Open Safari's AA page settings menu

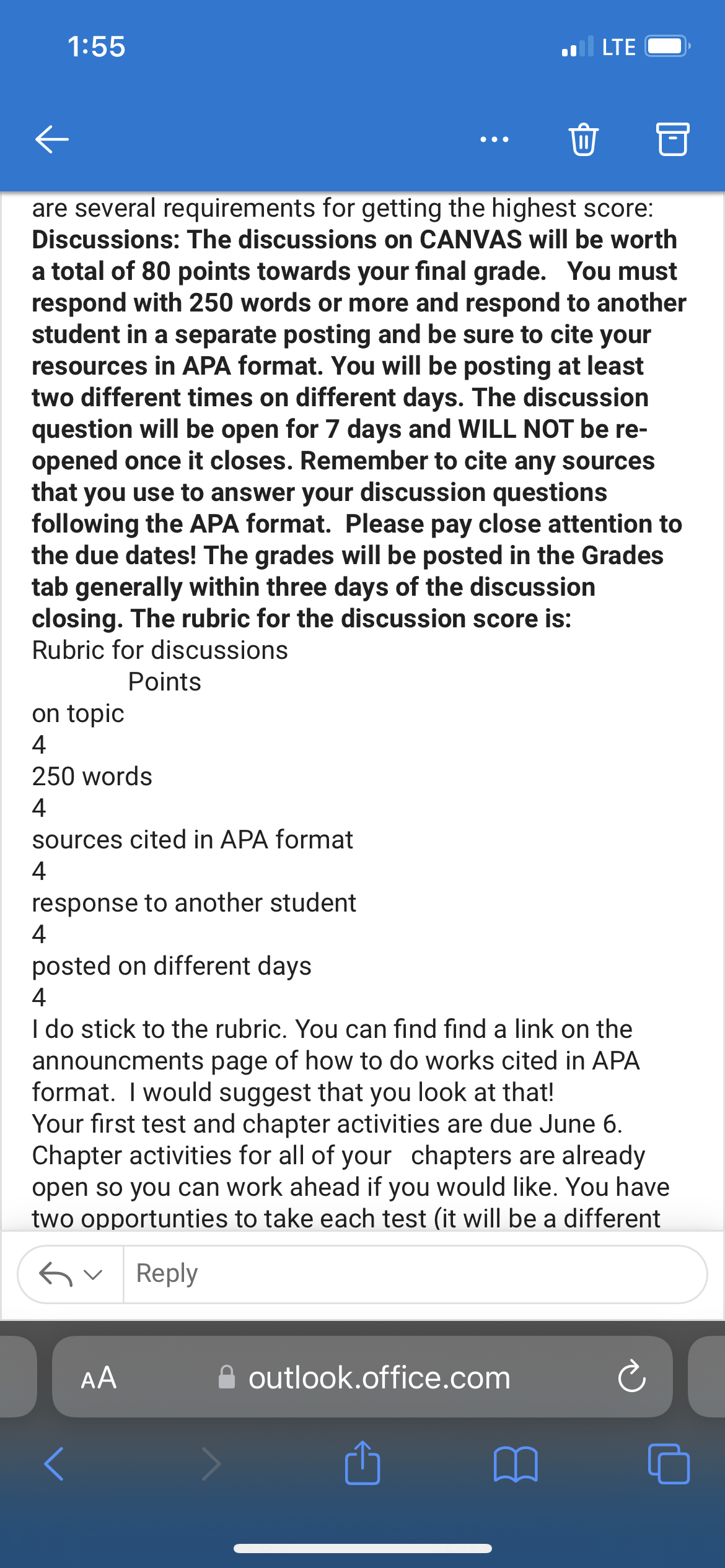pos(99,1377)
